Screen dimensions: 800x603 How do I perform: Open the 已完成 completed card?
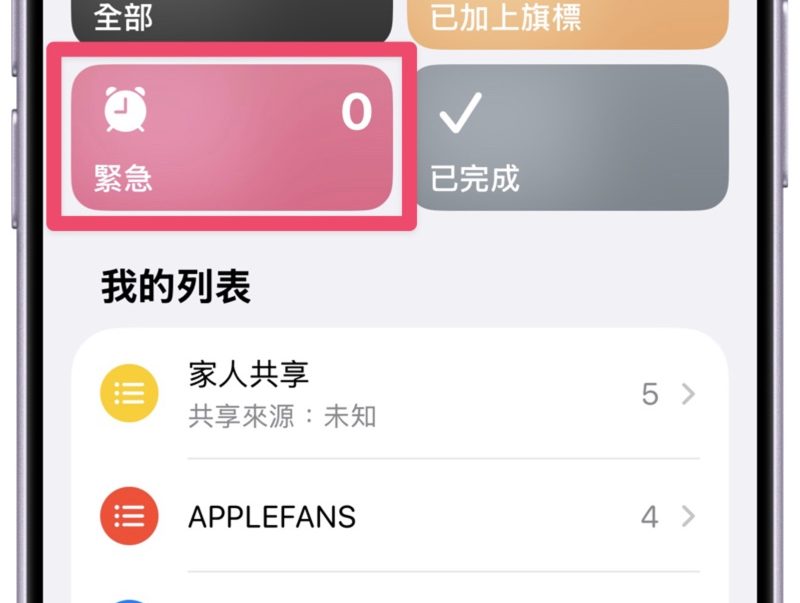[570, 138]
